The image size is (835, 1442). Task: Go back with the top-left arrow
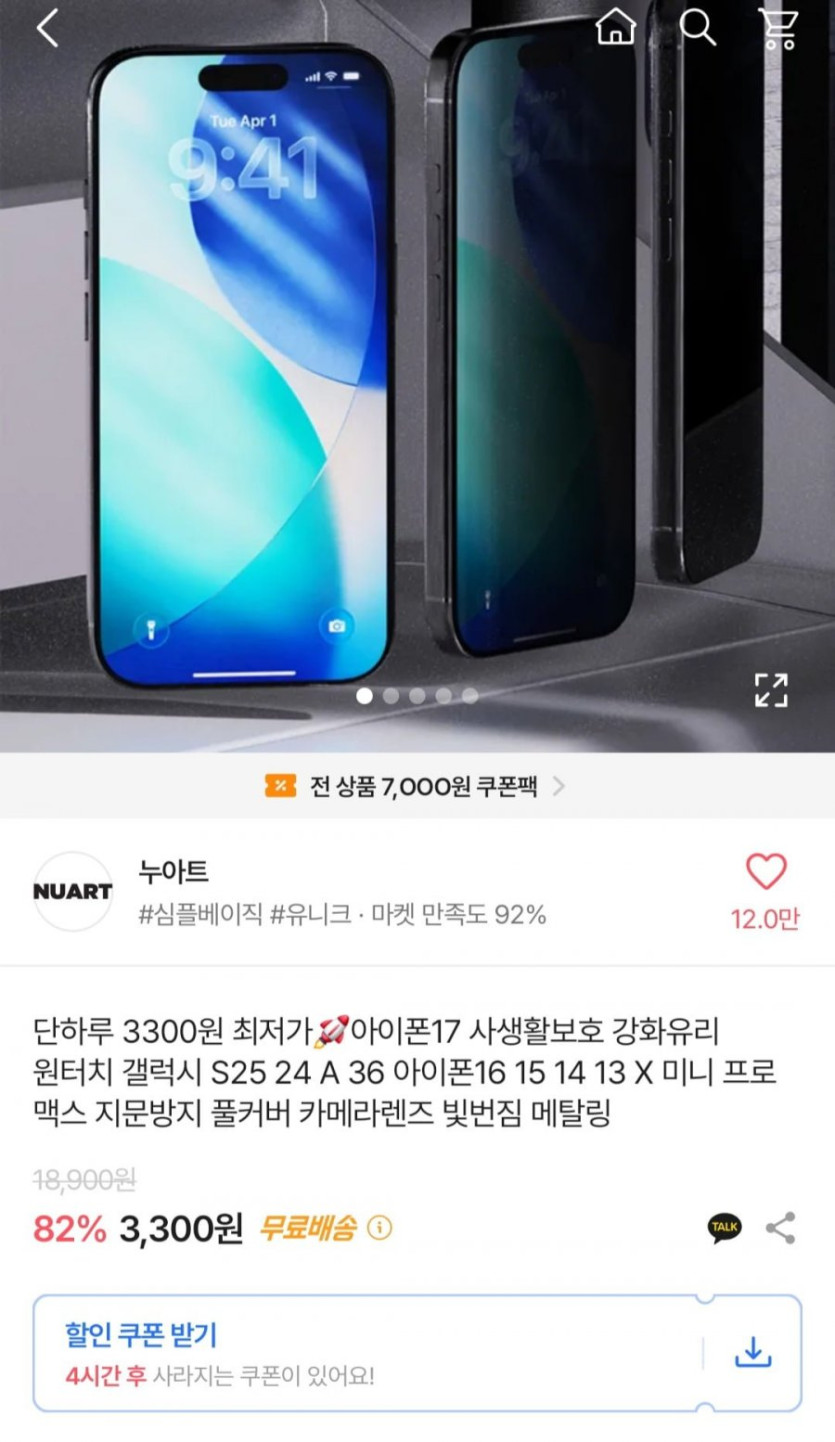(47, 29)
